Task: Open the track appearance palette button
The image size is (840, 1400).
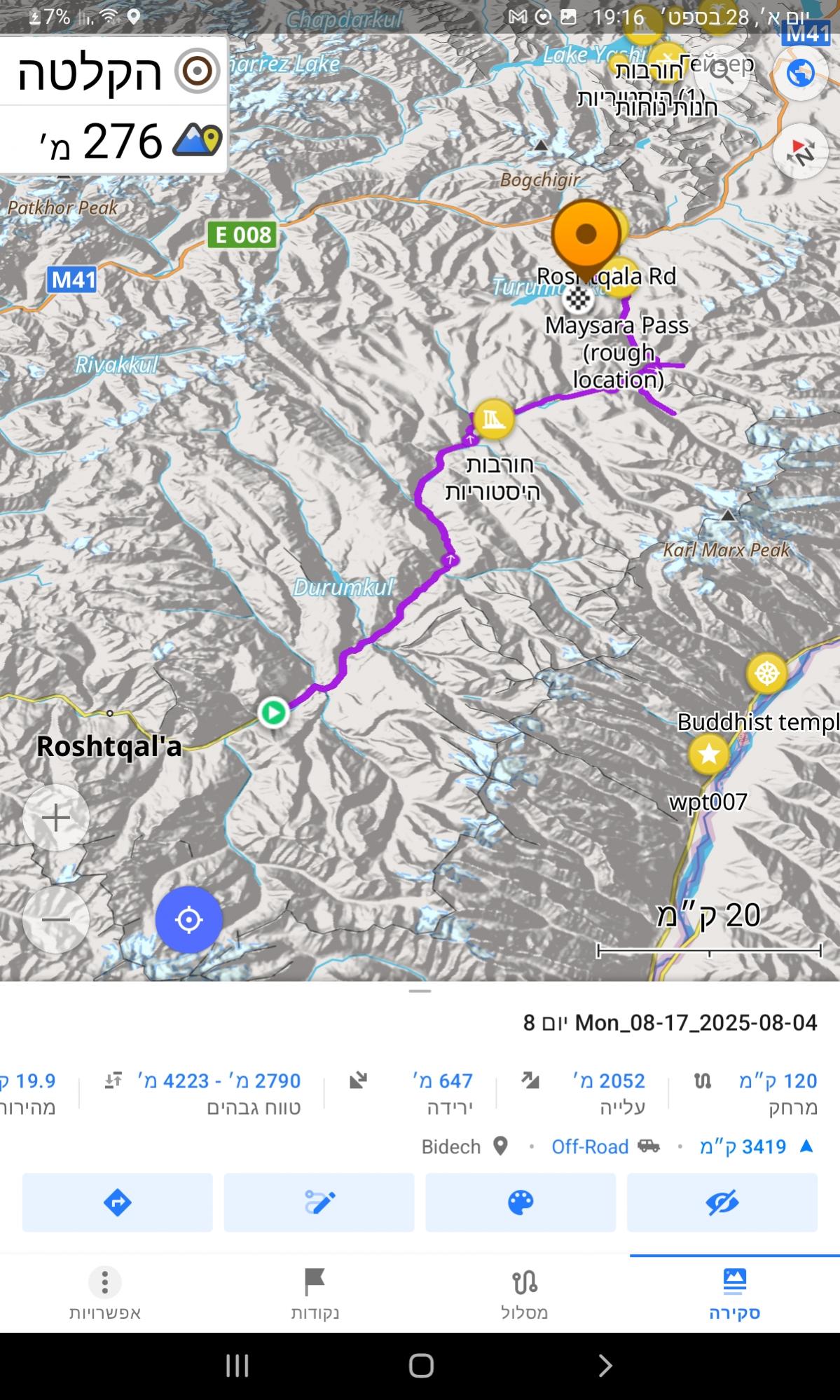Action: (x=521, y=1202)
